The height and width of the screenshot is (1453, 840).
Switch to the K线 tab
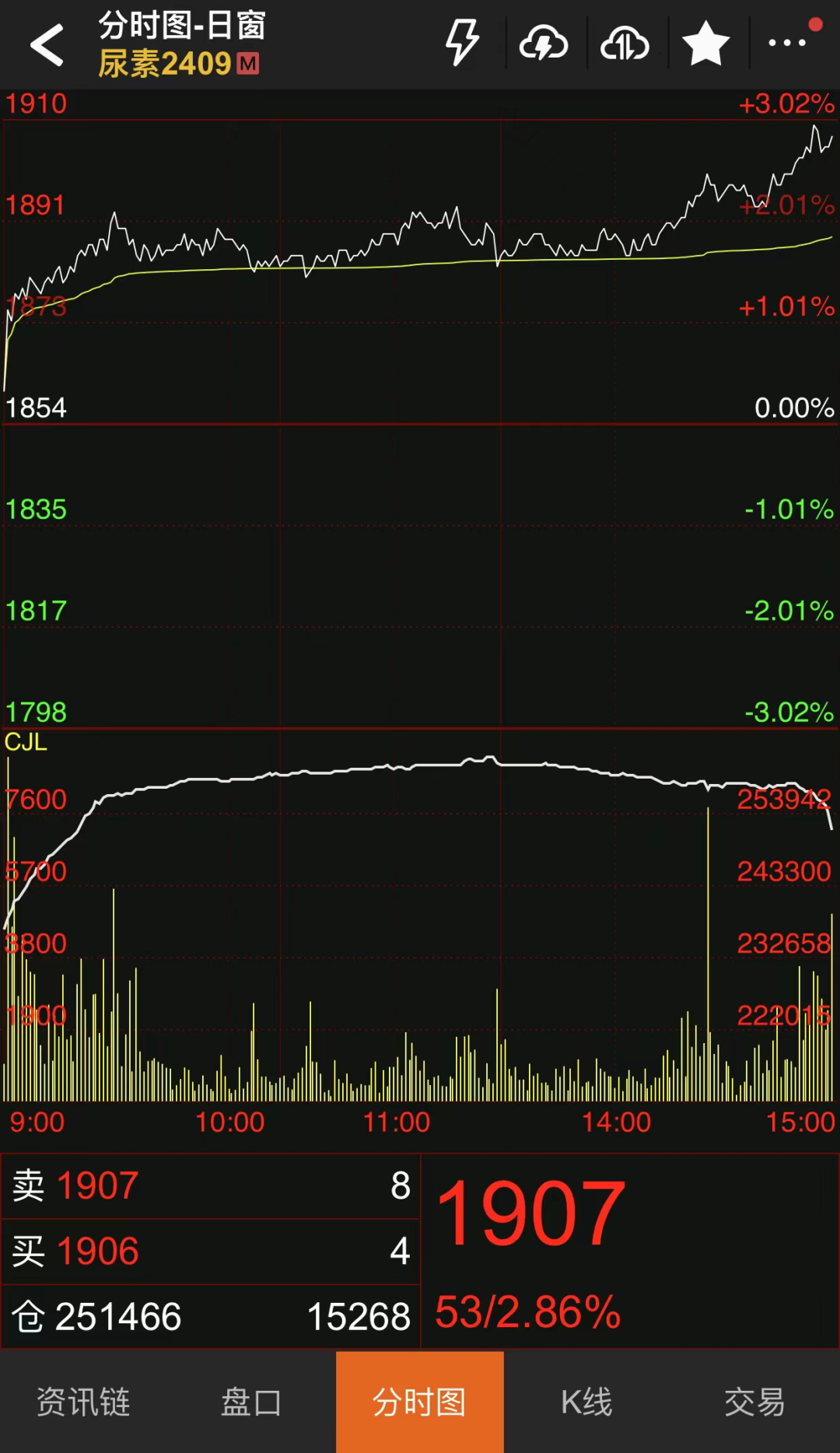coord(587,1402)
